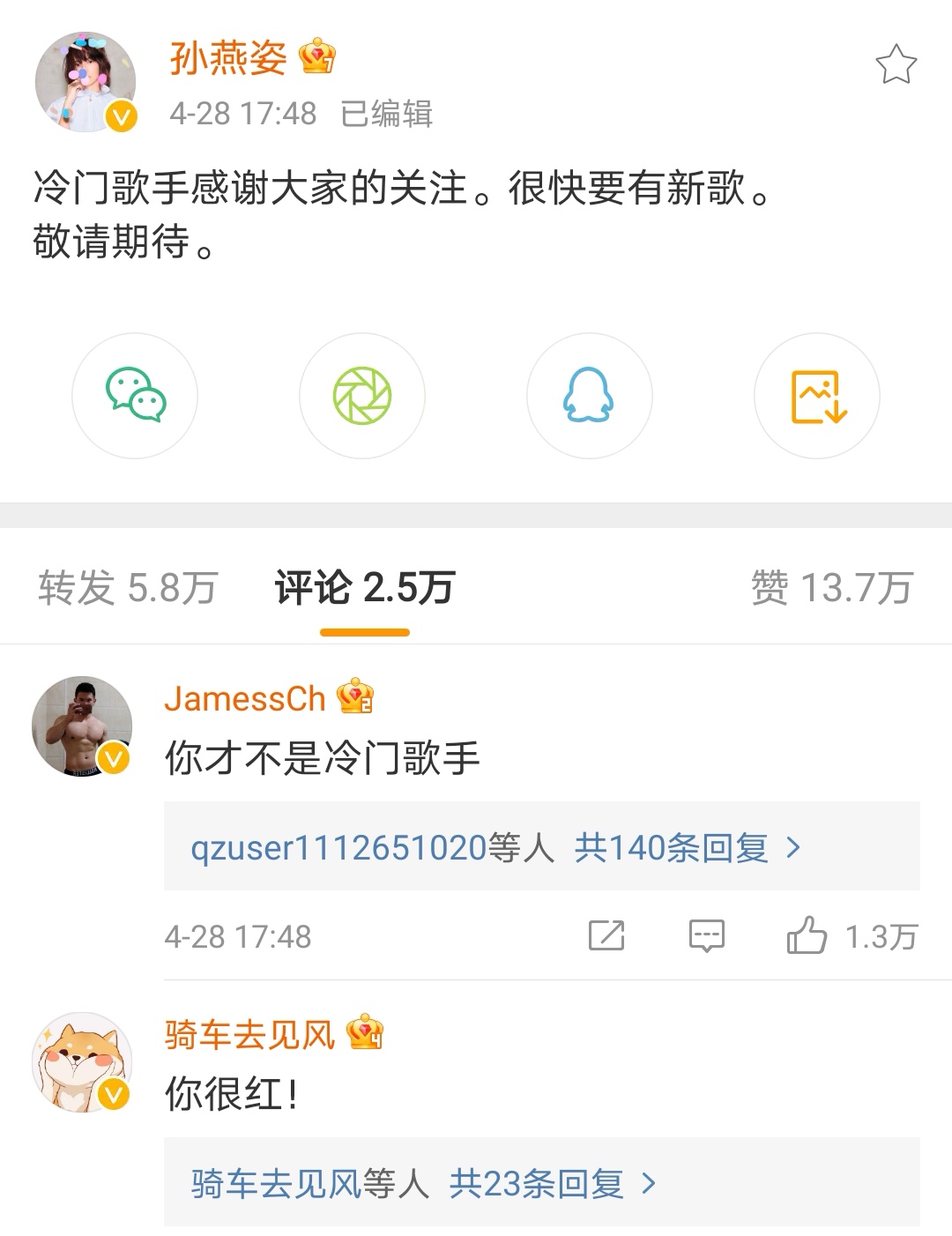Viewport: 952px width, 1236px height.
Task: Click the reply bubble icon on JamessCh's comment
Action: 706,934
